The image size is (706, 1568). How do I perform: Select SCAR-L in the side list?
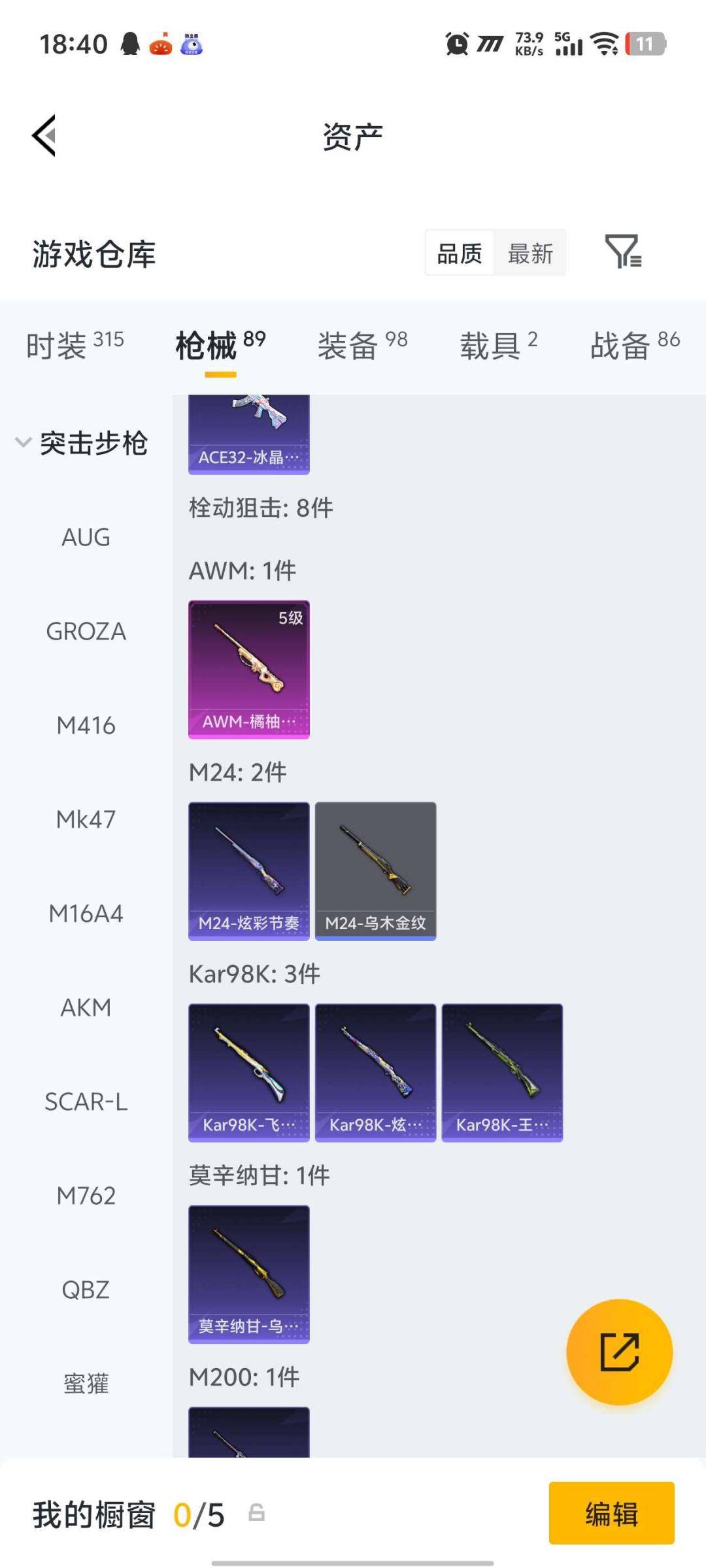pos(86,1102)
